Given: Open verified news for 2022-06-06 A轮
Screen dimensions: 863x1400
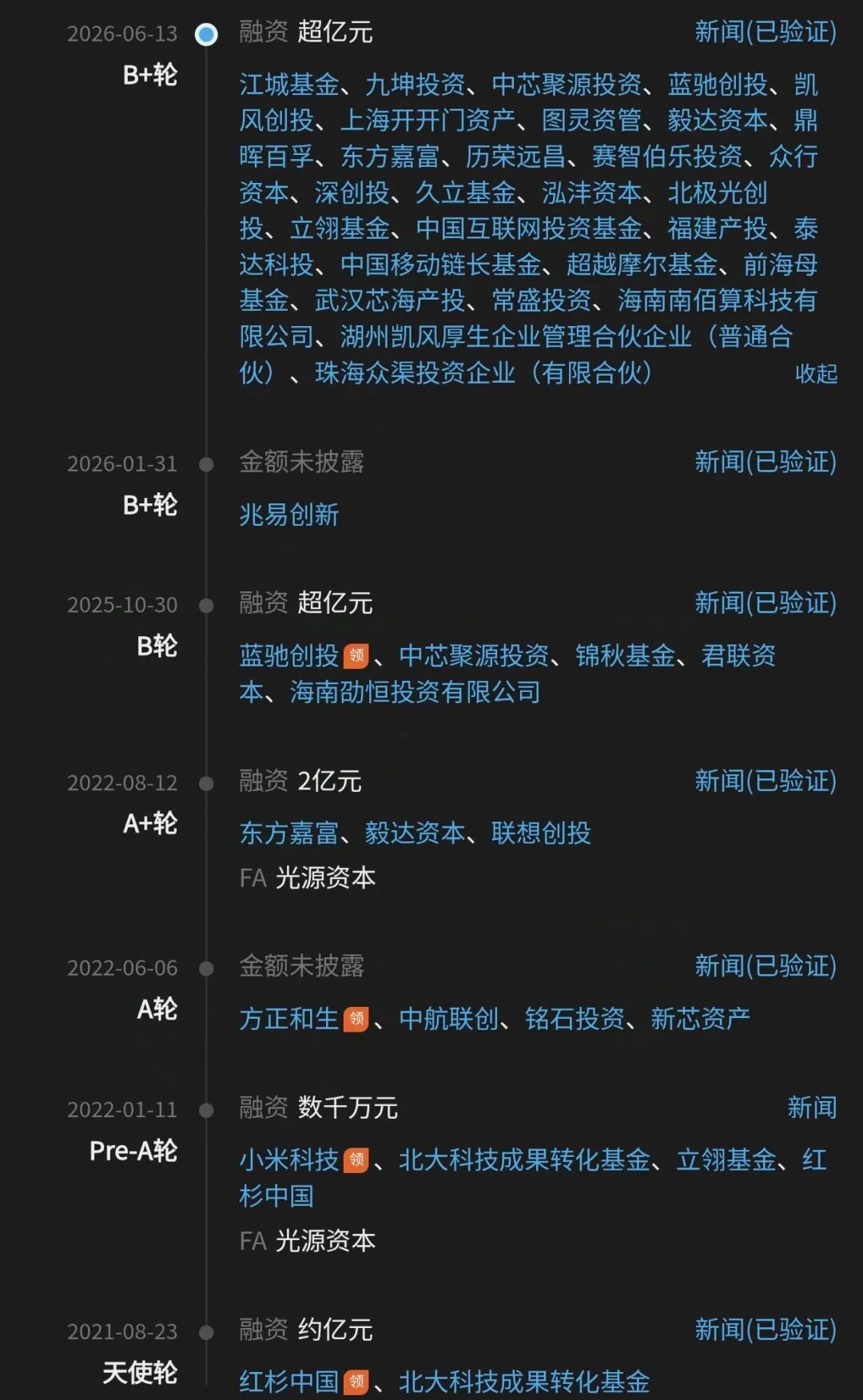Looking at the screenshot, I should point(766,966).
